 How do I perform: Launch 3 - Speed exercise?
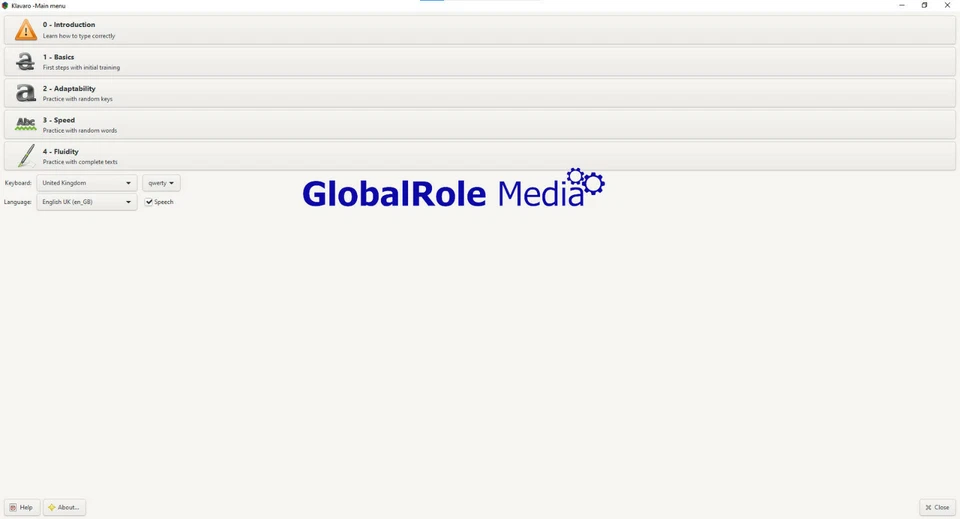pos(480,125)
